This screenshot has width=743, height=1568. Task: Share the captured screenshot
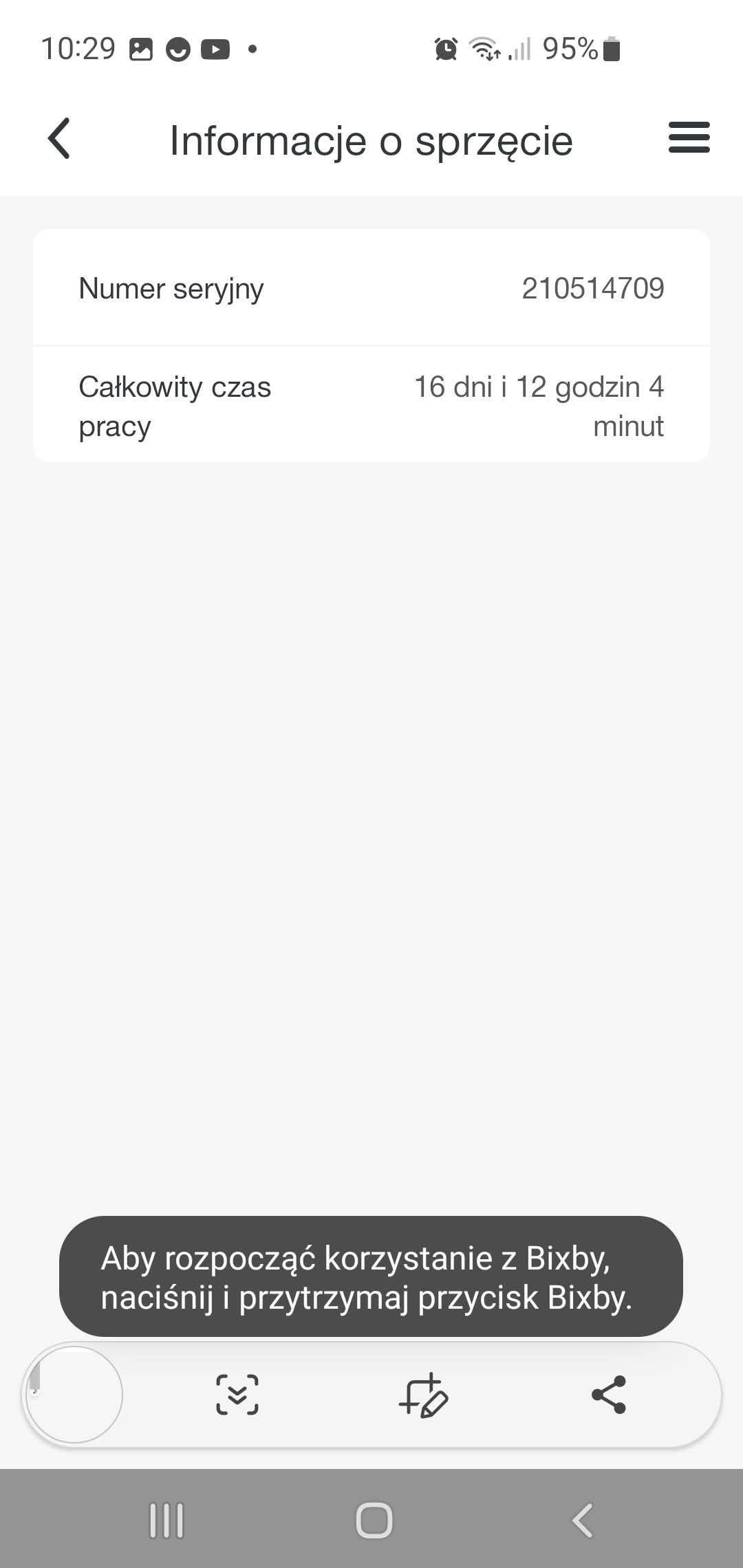609,1394
